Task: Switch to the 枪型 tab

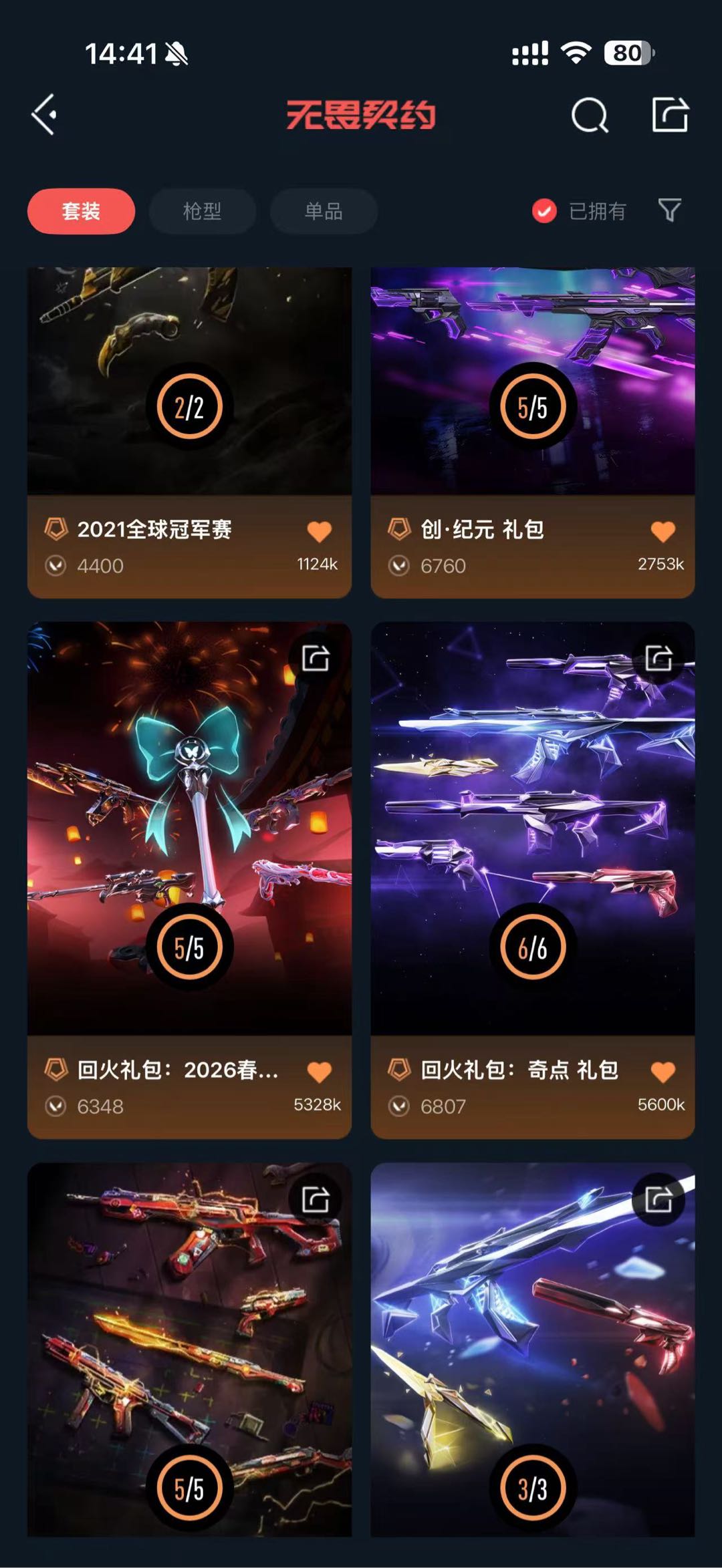Action: pos(202,211)
